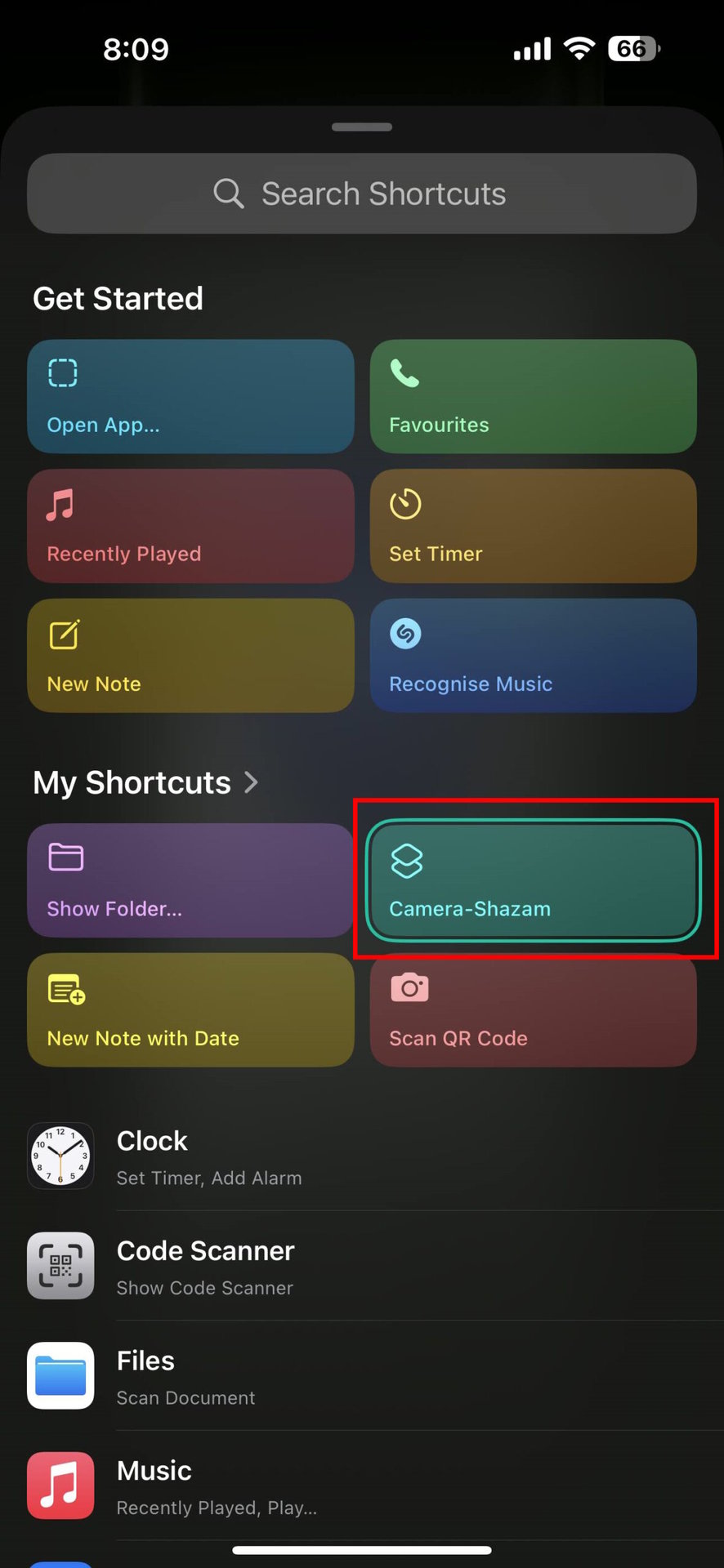The width and height of the screenshot is (724, 1568).
Task: Choose the New Note shortcut
Action: click(x=190, y=656)
